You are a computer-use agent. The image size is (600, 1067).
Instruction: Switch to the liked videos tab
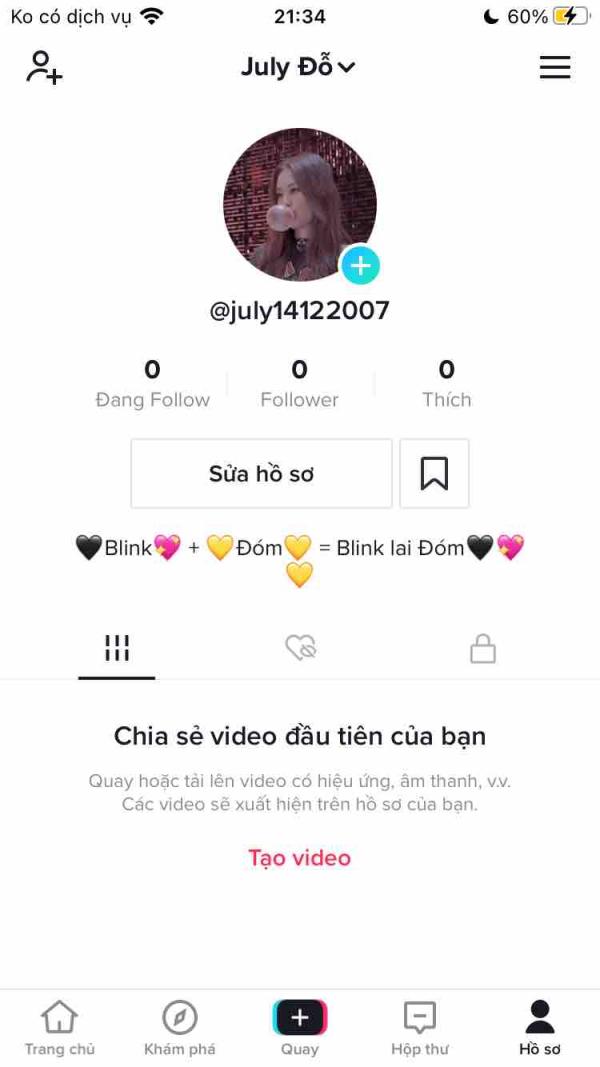click(x=301, y=649)
